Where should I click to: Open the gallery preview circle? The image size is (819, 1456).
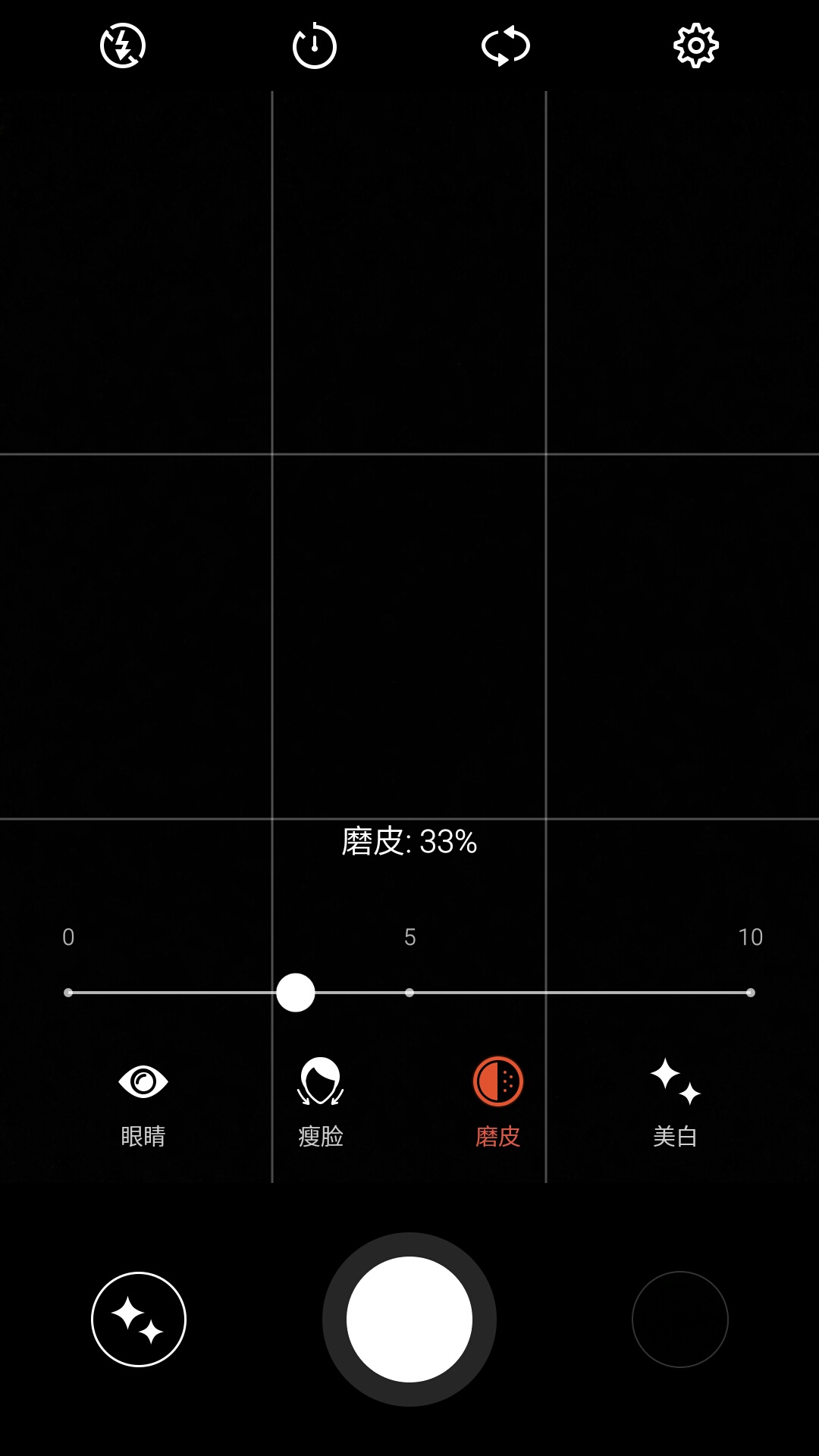tap(679, 1319)
